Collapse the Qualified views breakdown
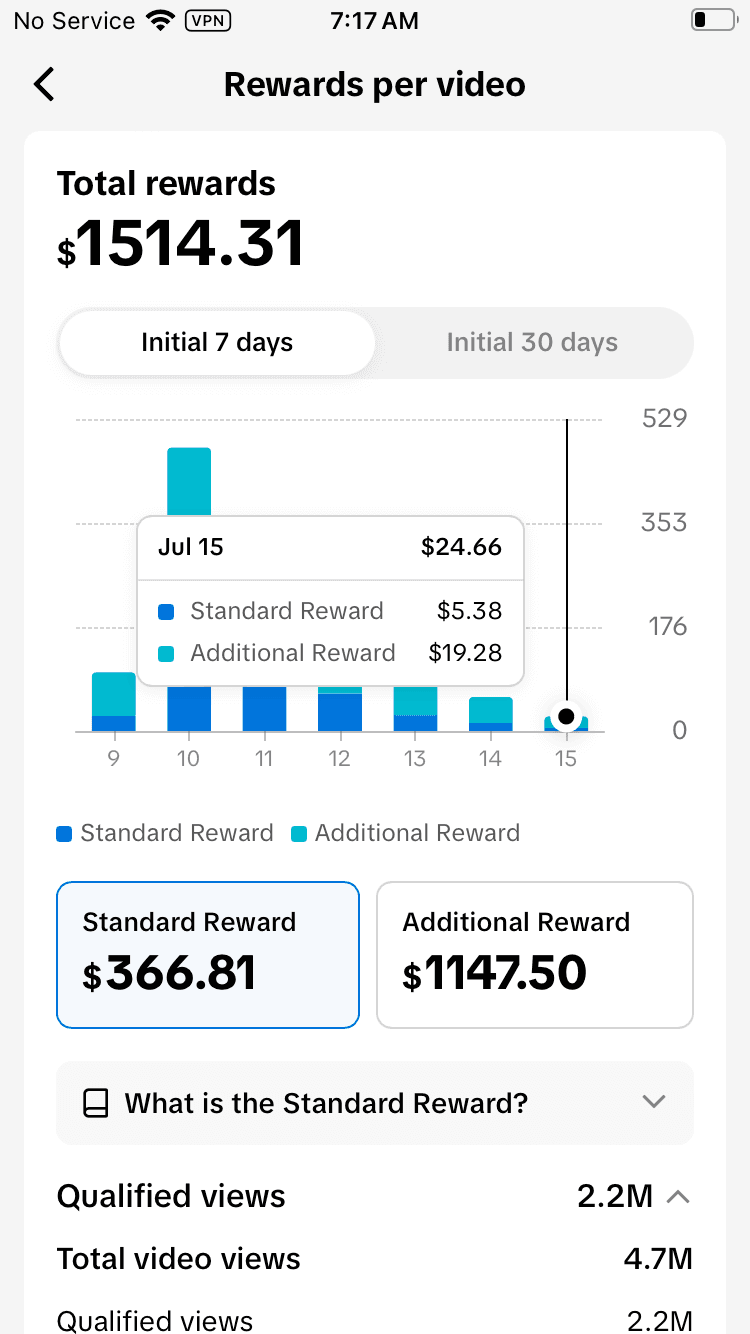 [679, 1196]
